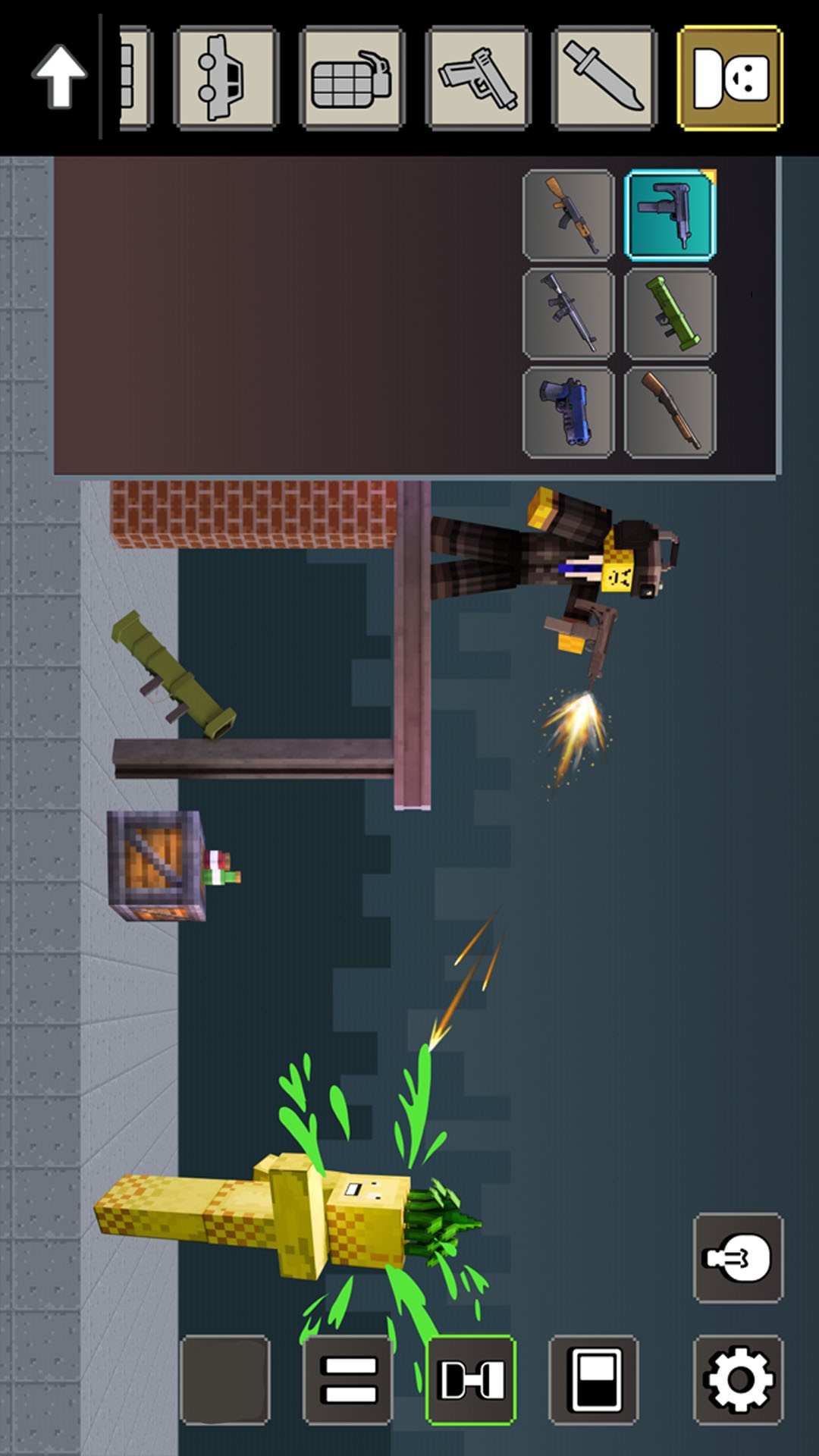Screen dimensions: 819x1456
Task: Switch to the characters category
Action: click(730, 78)
